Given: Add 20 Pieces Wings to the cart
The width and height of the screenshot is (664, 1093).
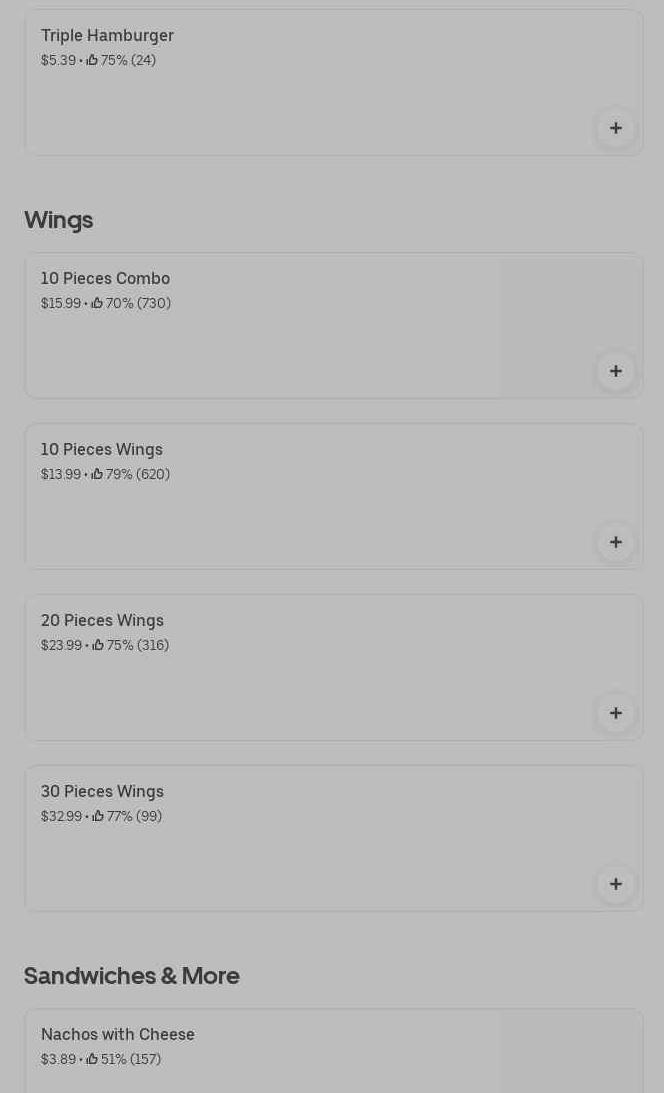Looking at the screenshot, I should 615,713.
